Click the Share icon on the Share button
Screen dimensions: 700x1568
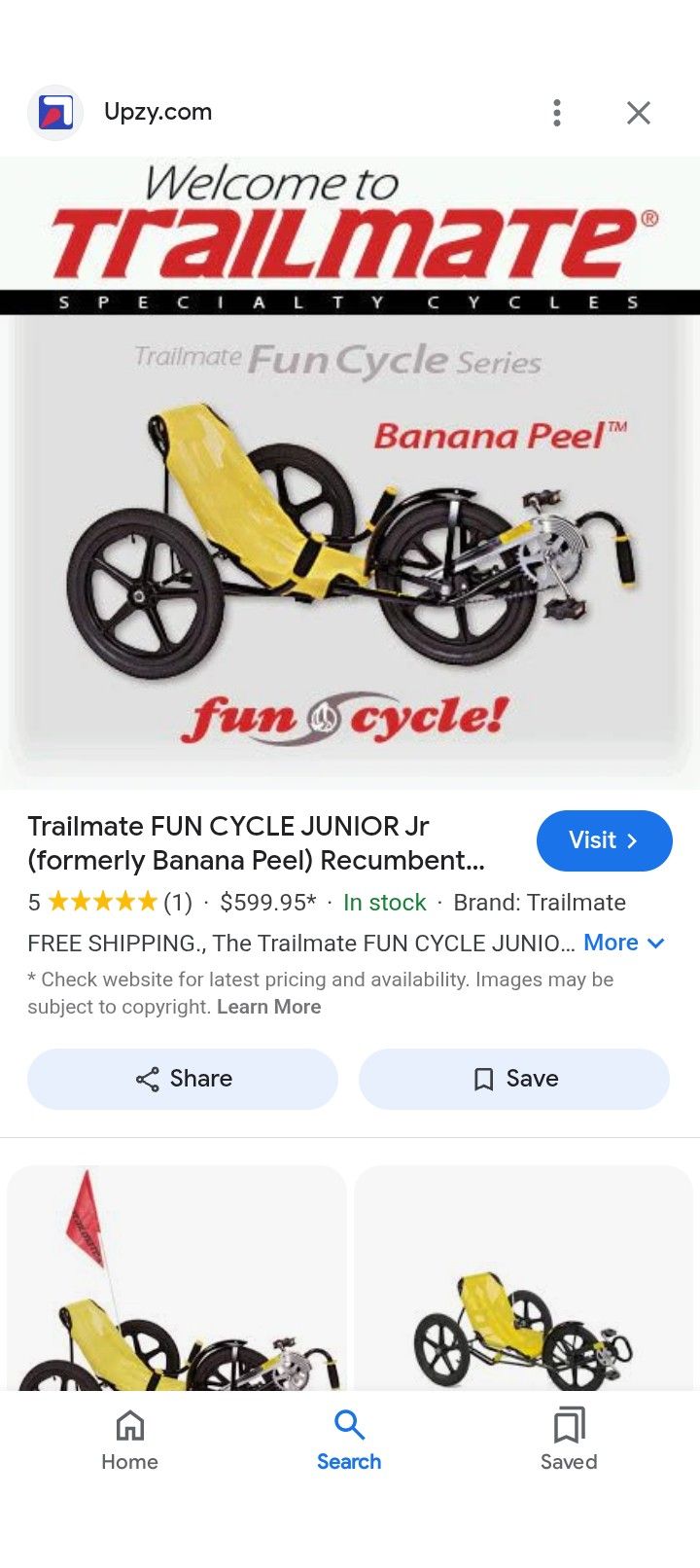coord(147,1079)
